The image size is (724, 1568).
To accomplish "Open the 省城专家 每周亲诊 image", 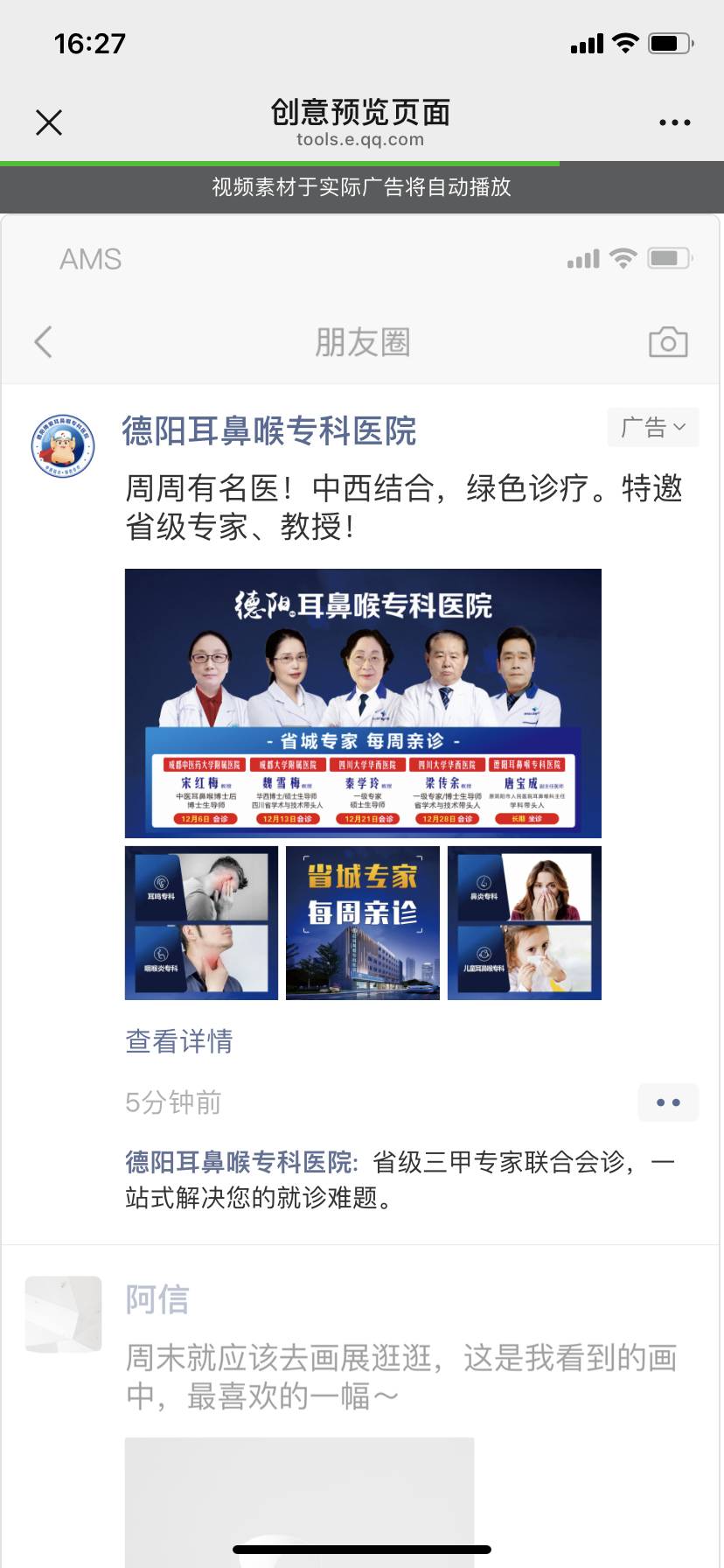I will tap(363, 922).
